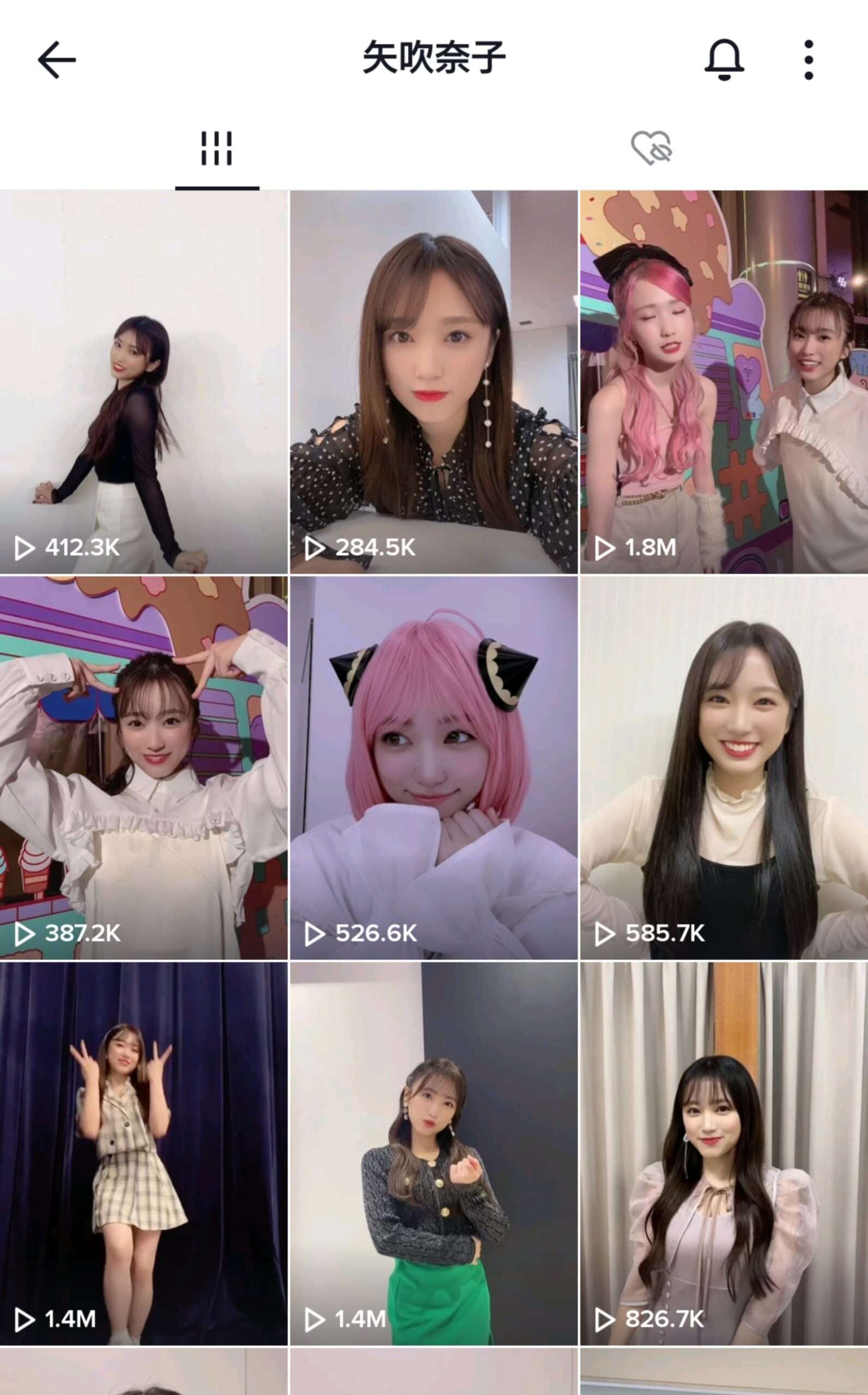Viewport: 868px width, 1395px height.
Task: Open the video with 826.7K views
Action: tap(724, 1154)
